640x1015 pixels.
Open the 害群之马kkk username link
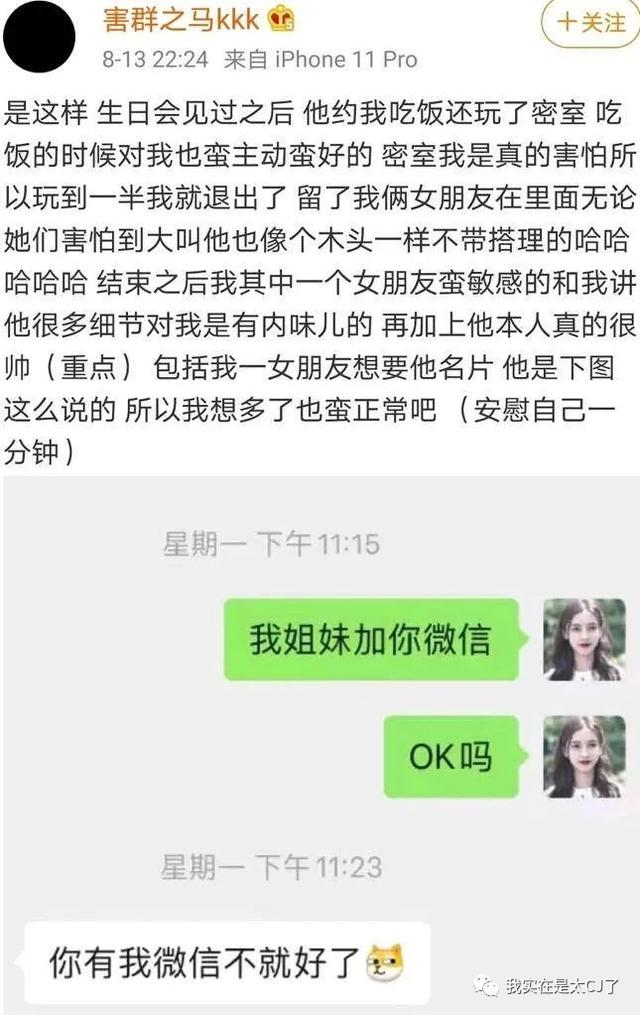pyautogui.click(x=180, y=18)
